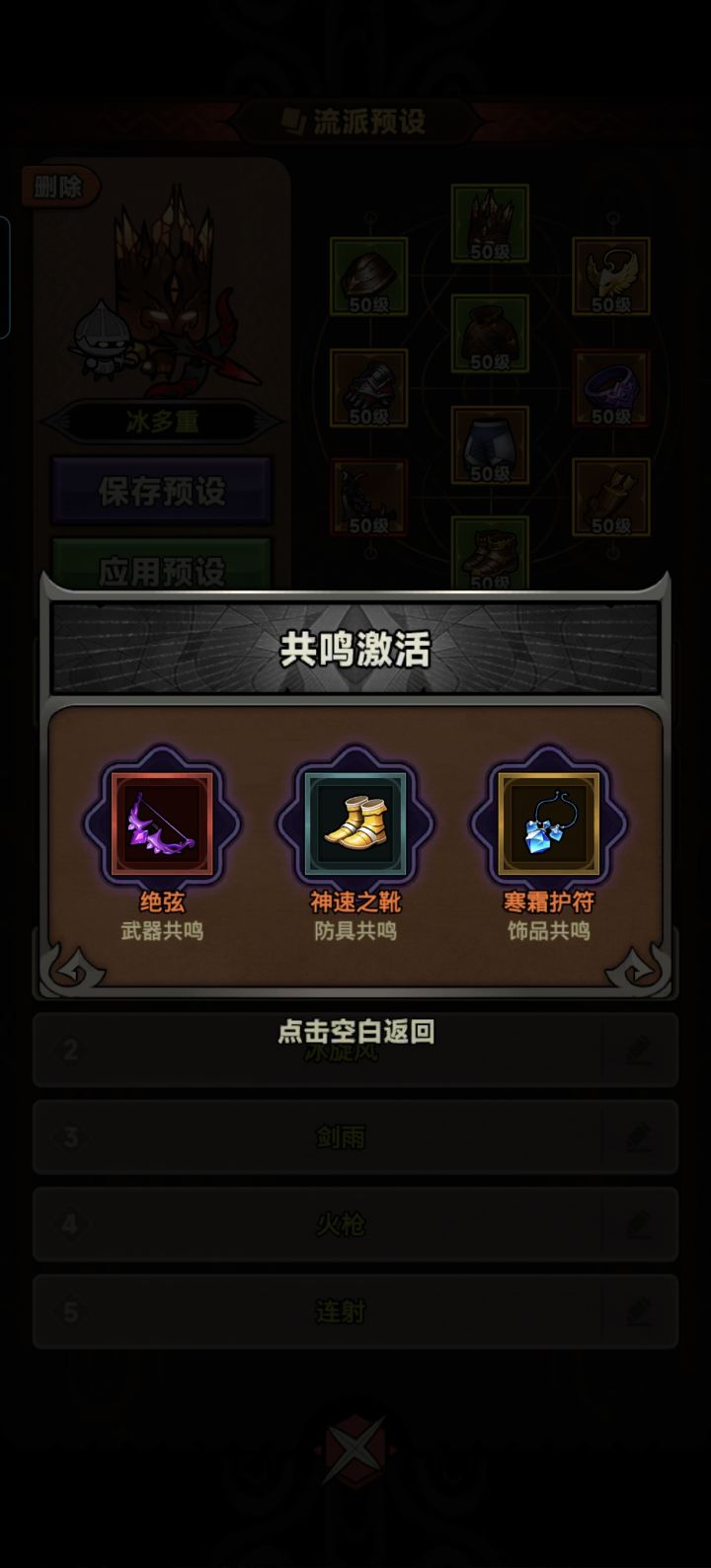The image size is (711, 1568).
Task: Click the 删除 delete button
Action: tap(59, 187)
